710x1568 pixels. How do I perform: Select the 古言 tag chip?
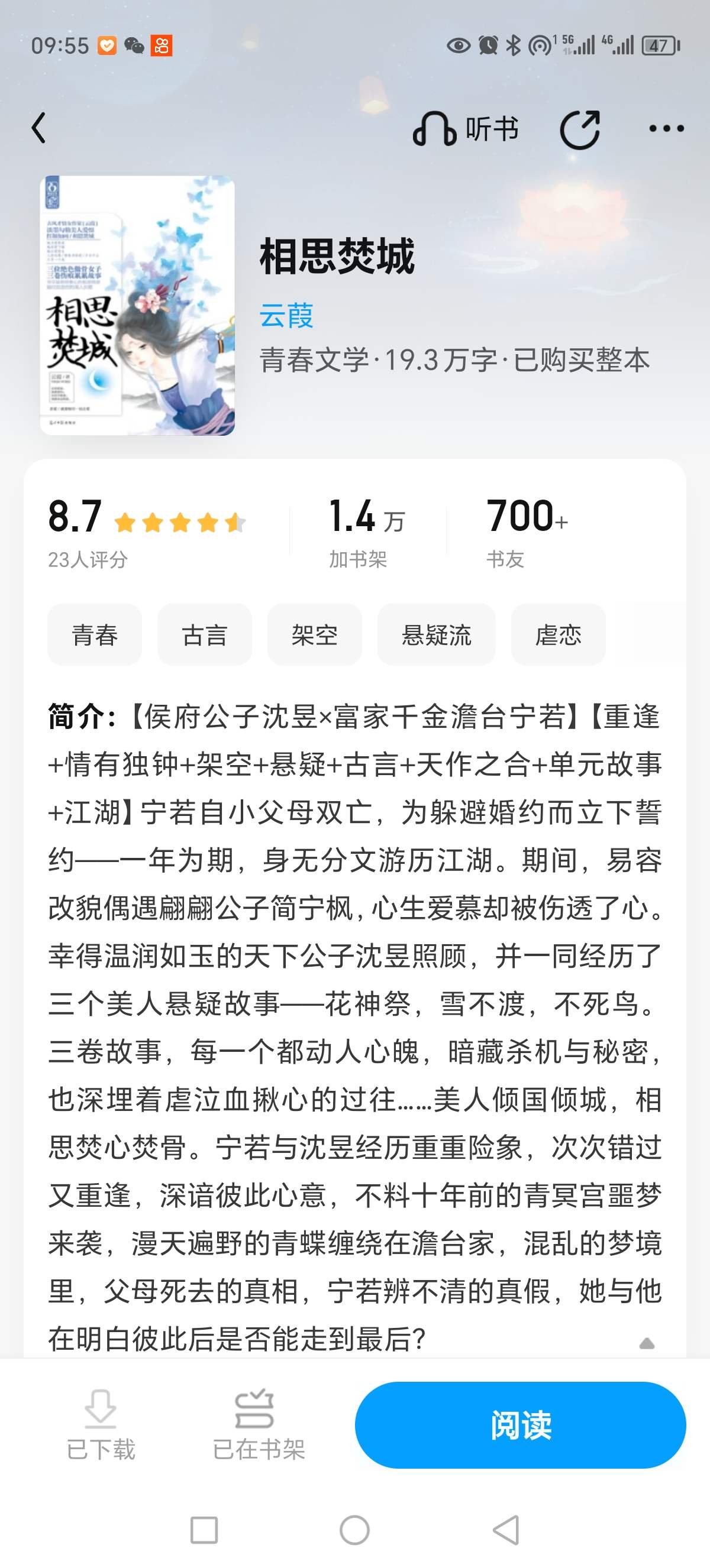pyautogui.click(x=205, y=635)
